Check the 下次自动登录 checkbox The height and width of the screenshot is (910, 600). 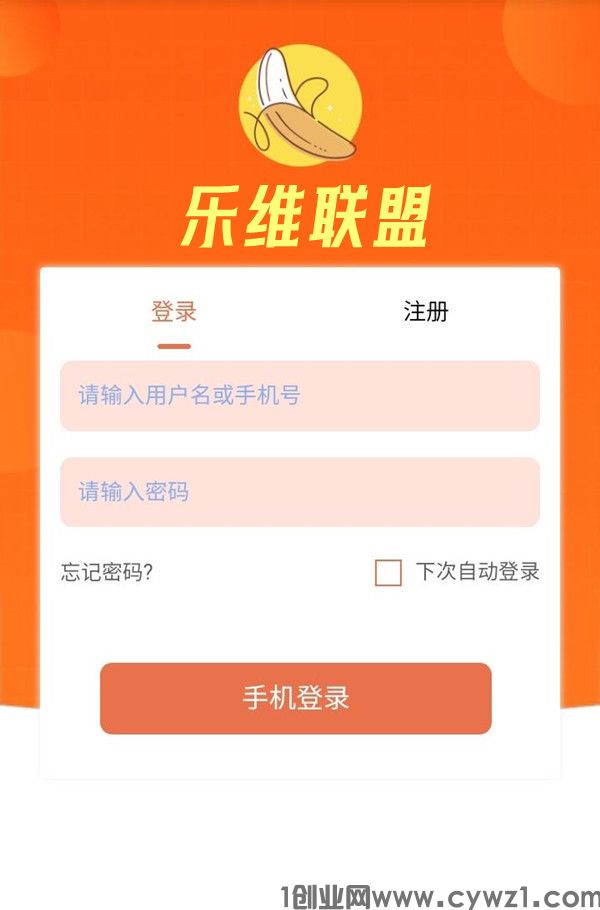pos(388,573)
